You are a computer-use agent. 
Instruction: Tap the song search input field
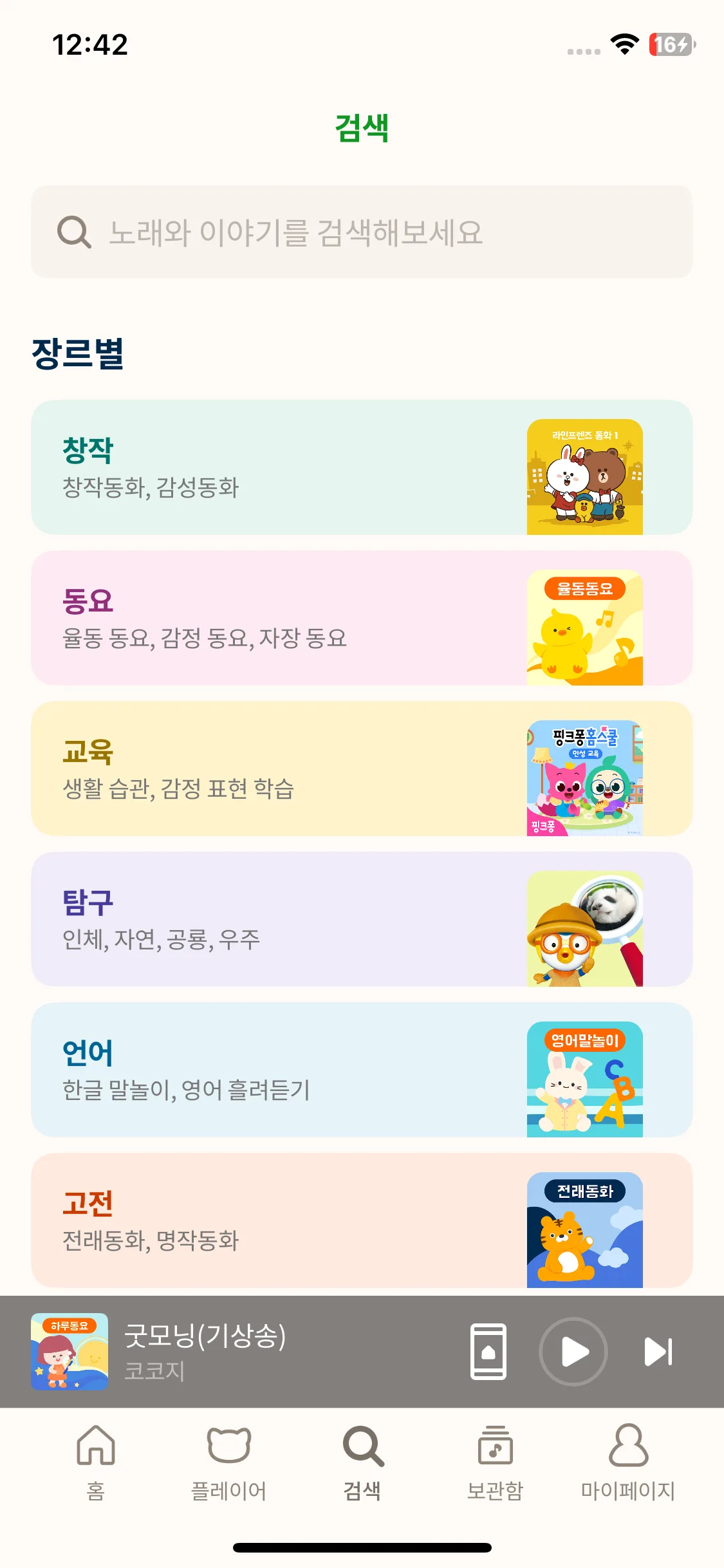point(360,233)
